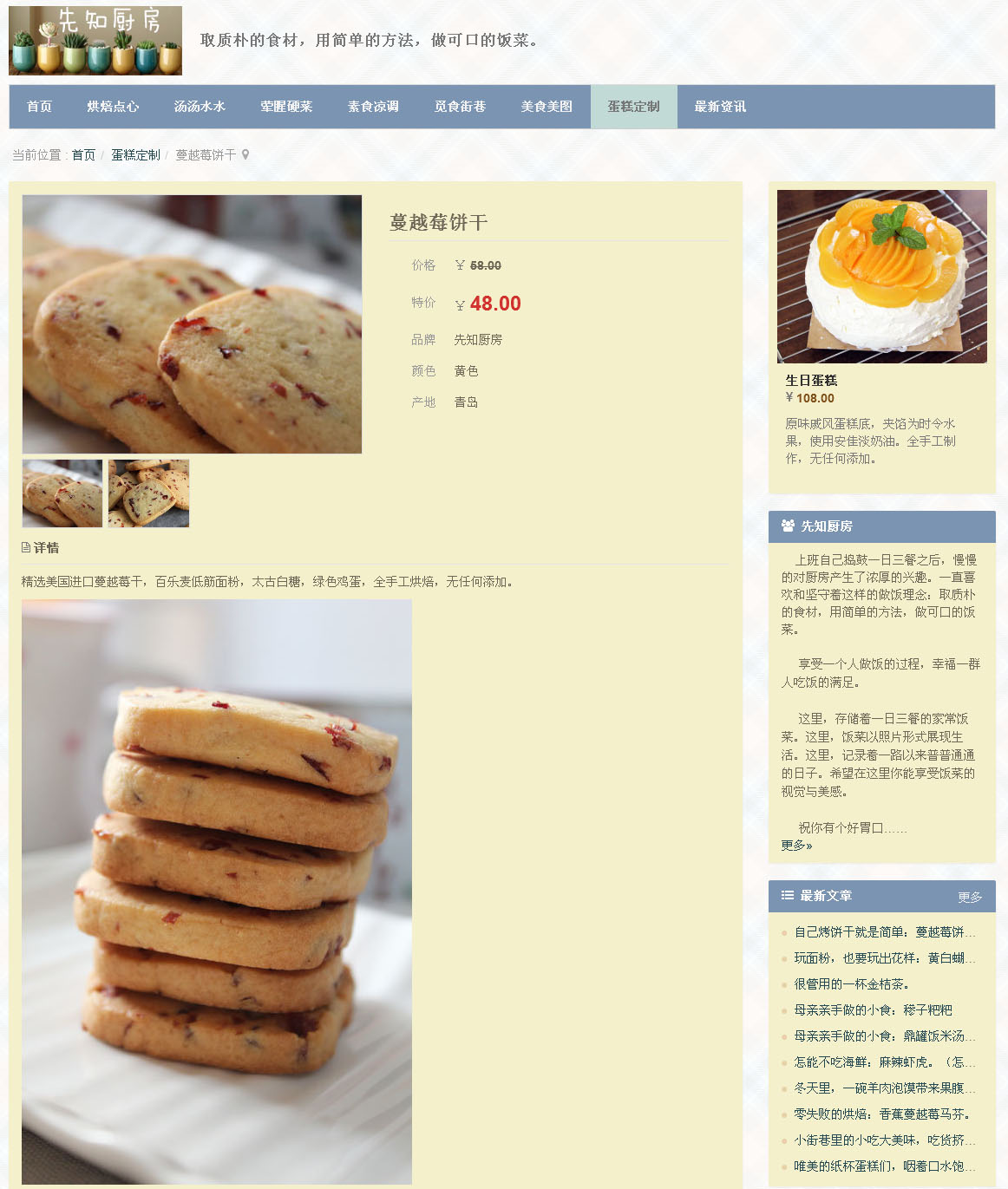Viewport: 1008px width, 1189px height.
Task: Open the 最新资讯 nav item
Action: pyautogui.click(x=720, y=107)
